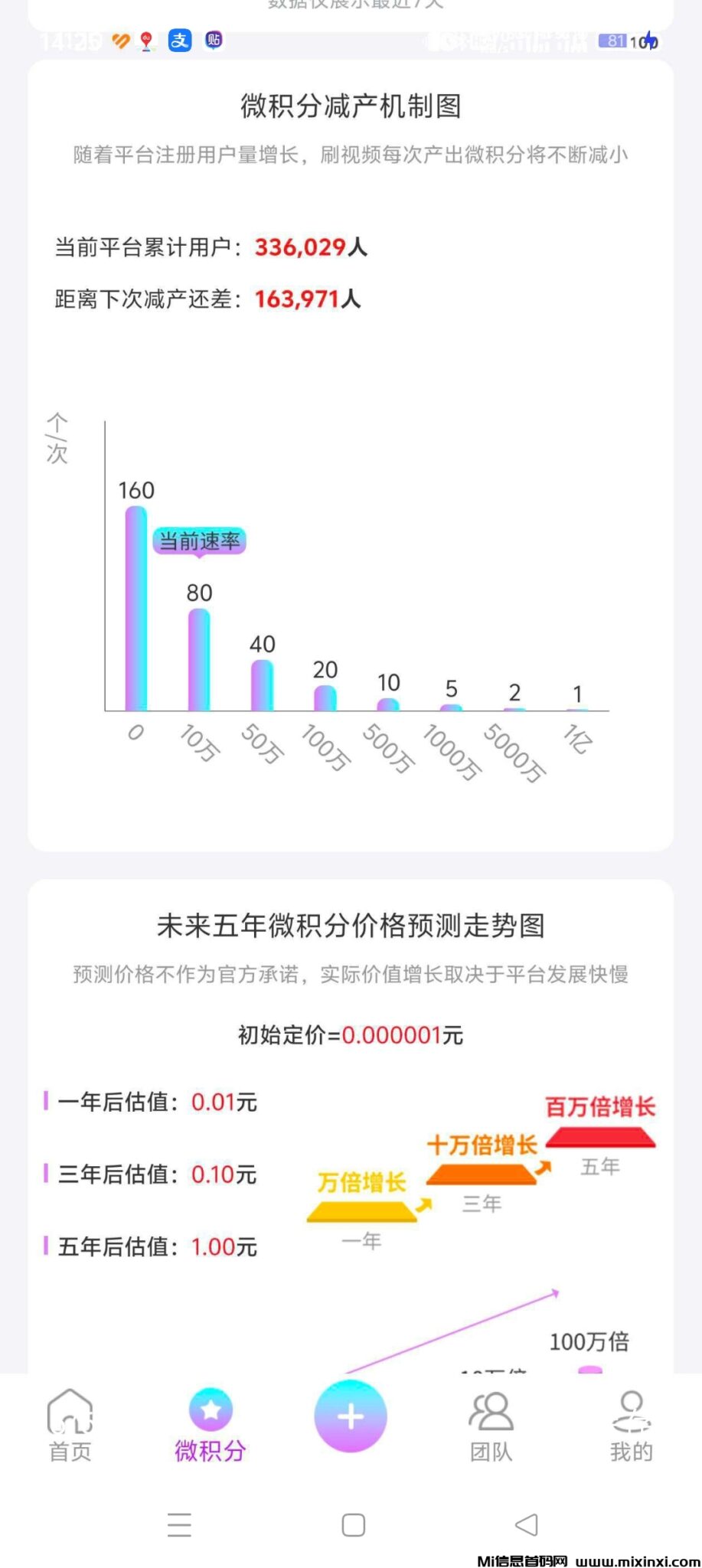This screenshot has height=1568, width=702.
Task: Tap the system home button
Action: (353, 1524)
